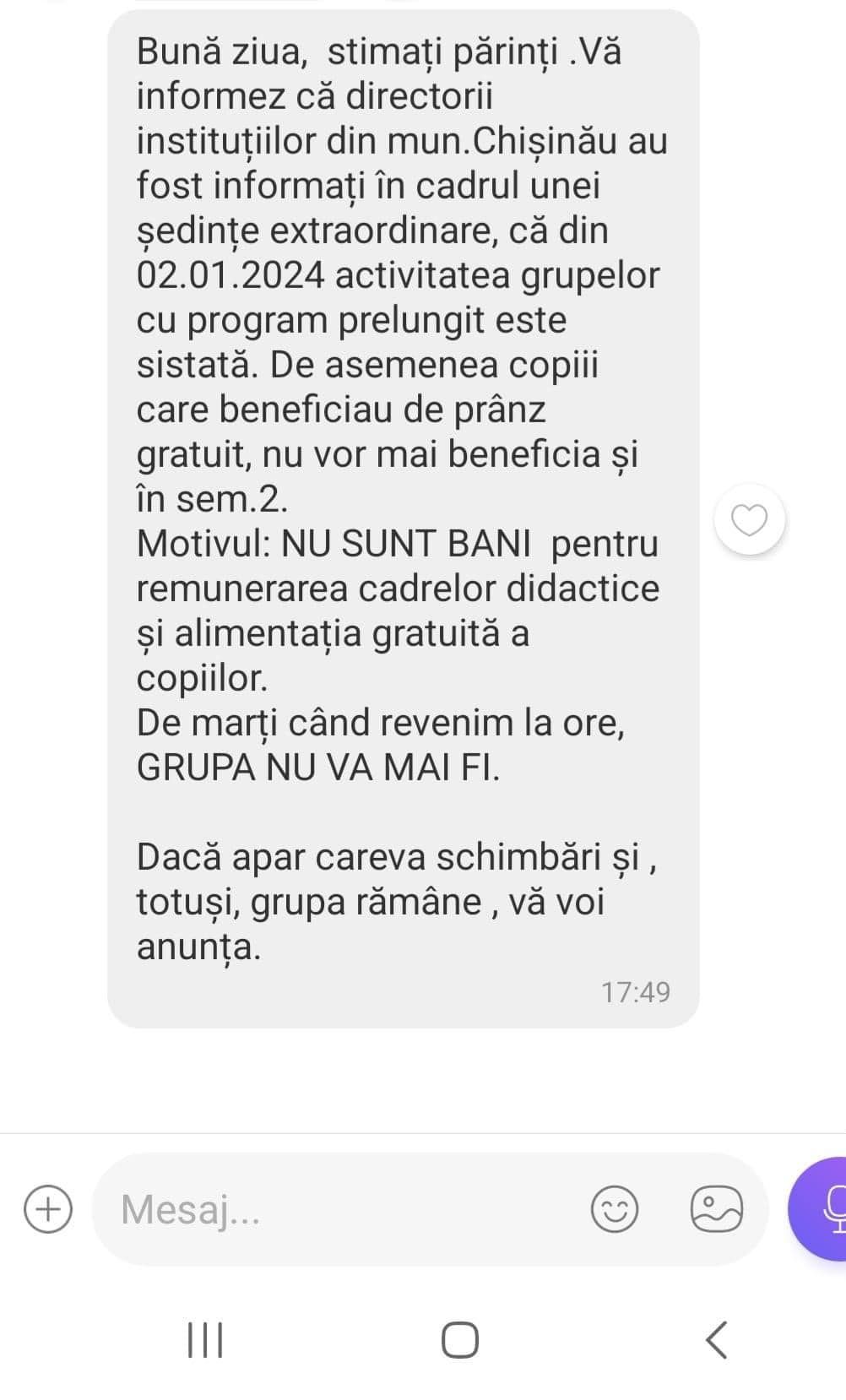Open the gallery photo picker
The width and height of the screenshot is (846, 1400).
(x=717, y=1208)
